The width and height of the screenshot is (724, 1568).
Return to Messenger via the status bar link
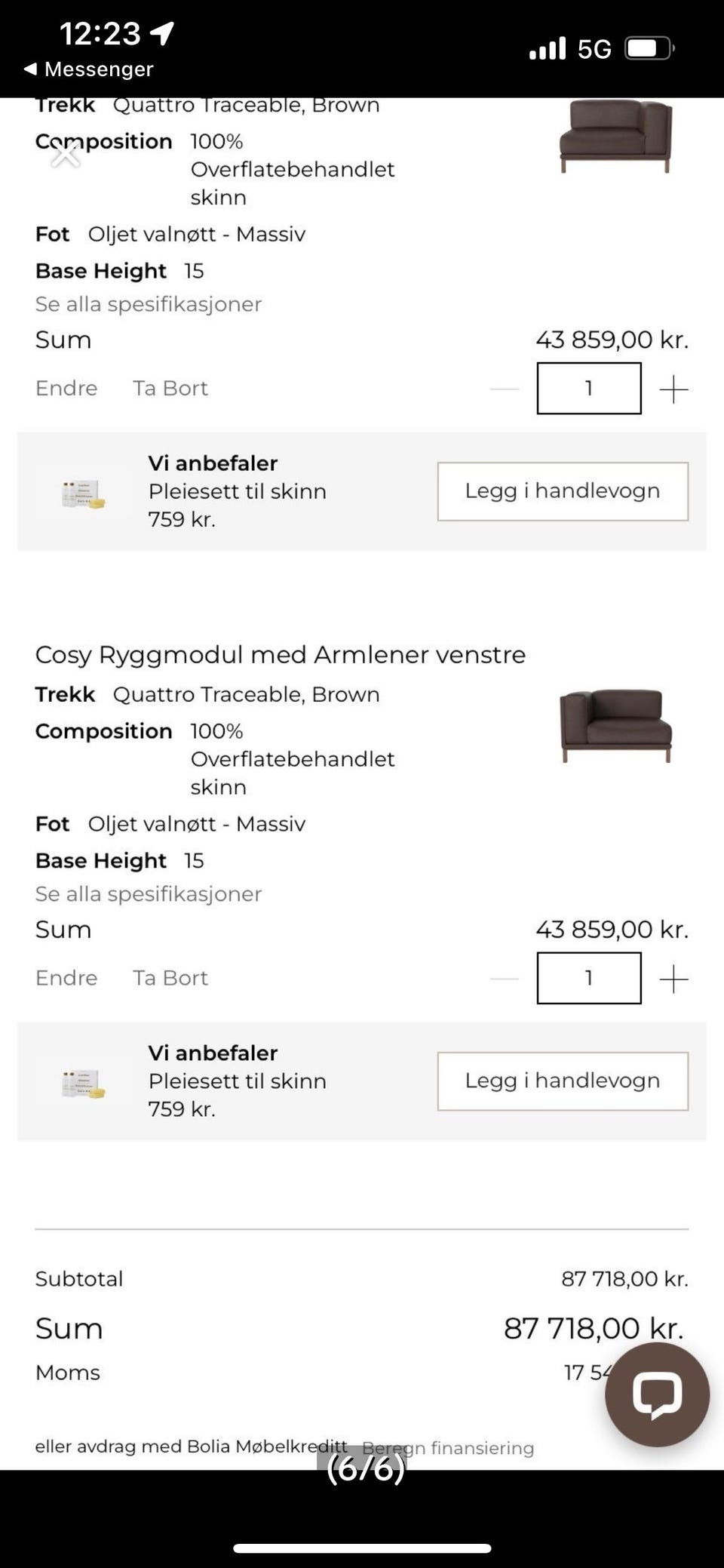(87, 70)
